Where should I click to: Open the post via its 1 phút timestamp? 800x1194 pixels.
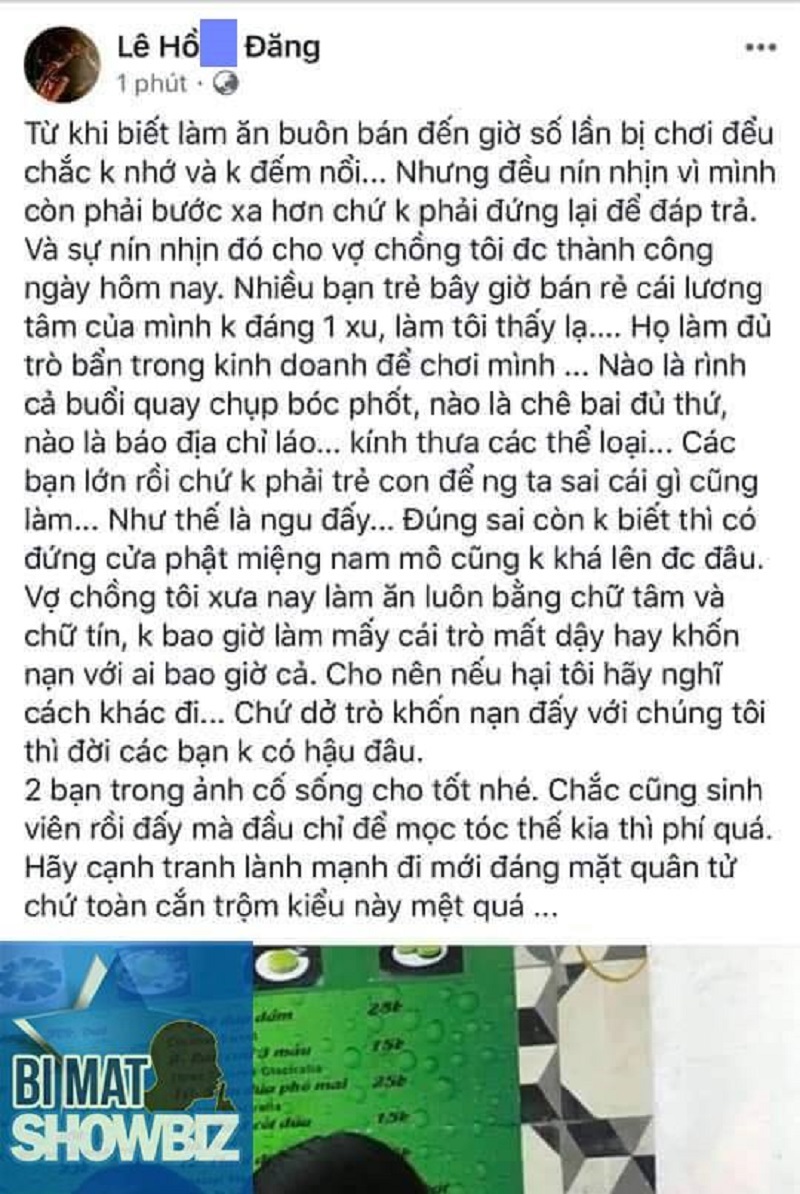[x=152, y=83]
